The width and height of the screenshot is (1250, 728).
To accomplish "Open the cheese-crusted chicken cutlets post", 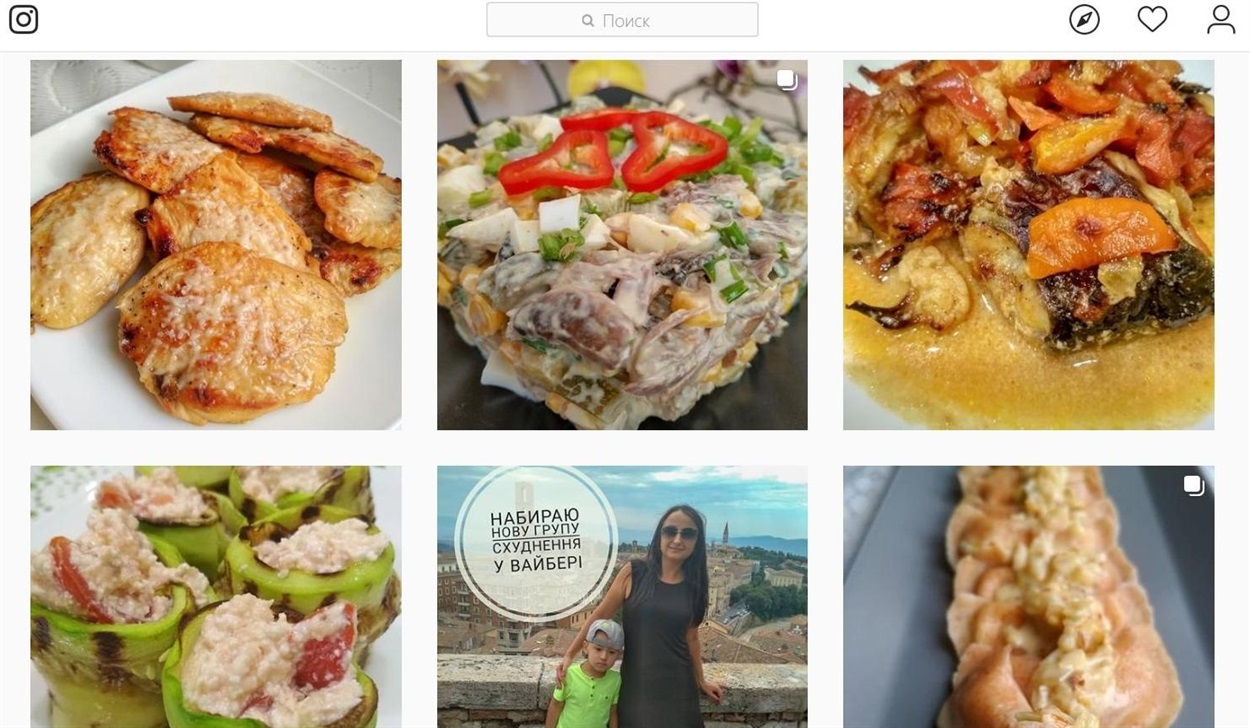I will pyautogui.click(x=216, y=245).
